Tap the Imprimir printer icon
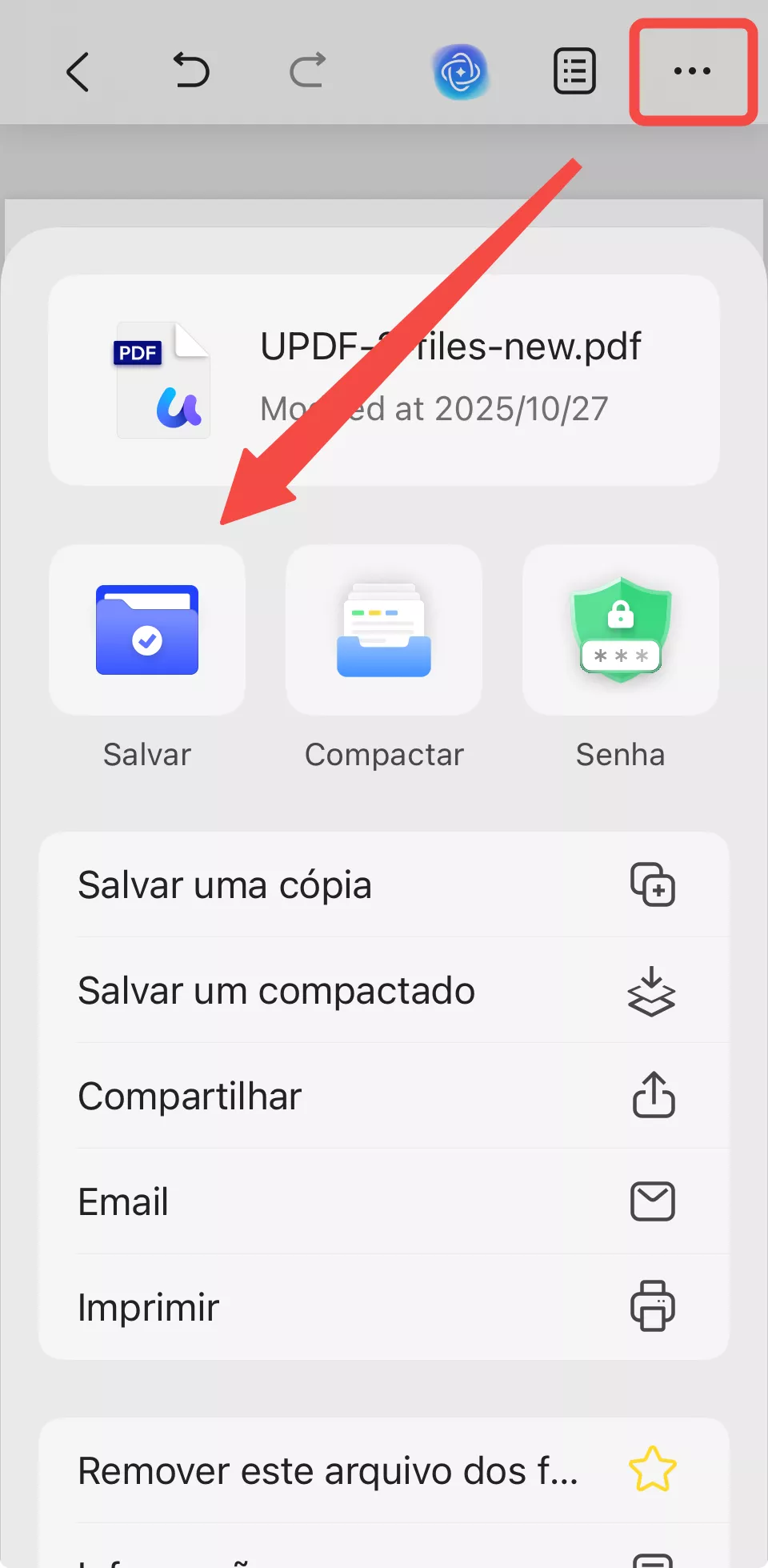This screenshot has width=768, height=1568. point(654,1306)
